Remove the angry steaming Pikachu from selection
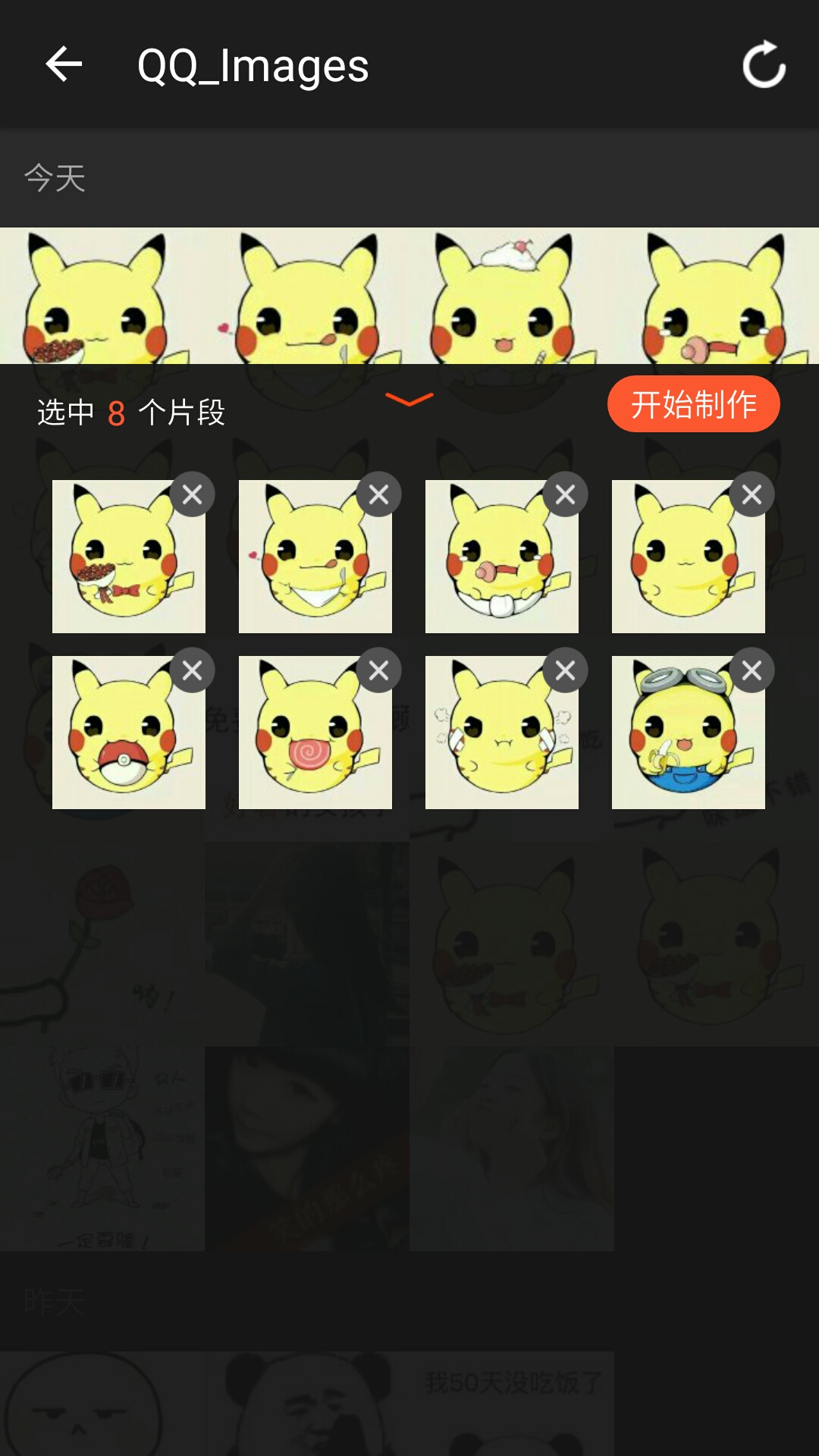819x1456 pixels. 564,670
